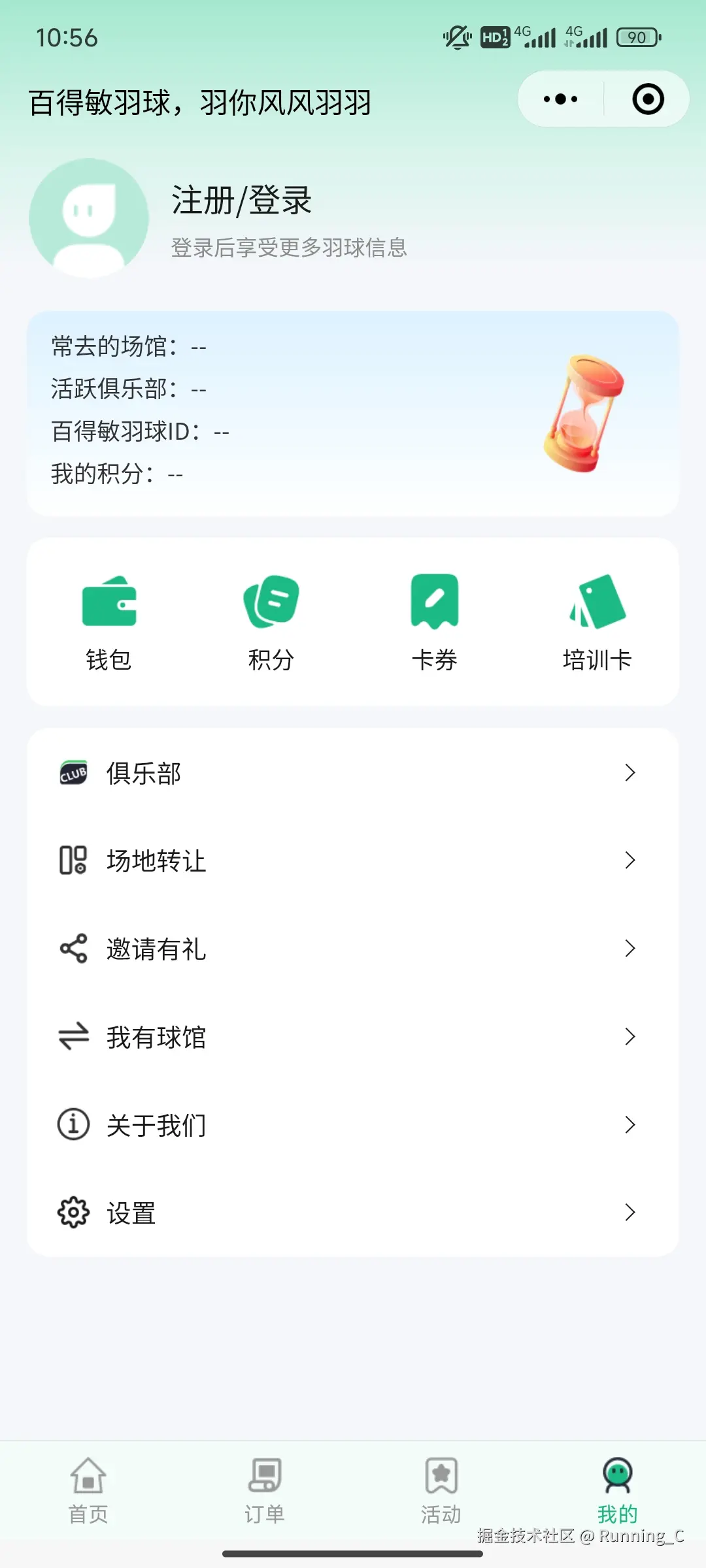Open the 设置 gear icon
The height and width of the screenshot is (1568, 706).
[73, 1213]
